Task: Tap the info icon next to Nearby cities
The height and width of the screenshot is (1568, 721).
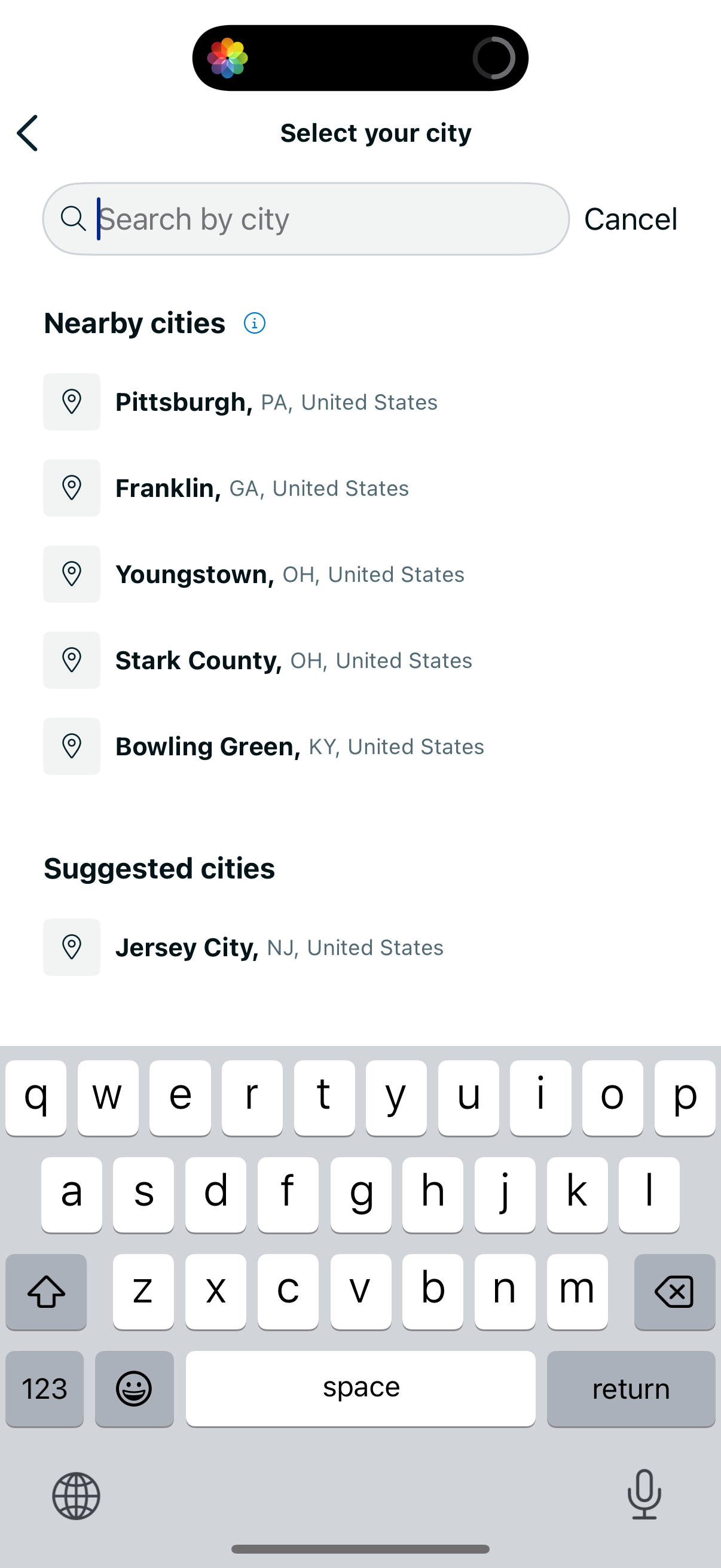Action: click(x=255, y=323)
